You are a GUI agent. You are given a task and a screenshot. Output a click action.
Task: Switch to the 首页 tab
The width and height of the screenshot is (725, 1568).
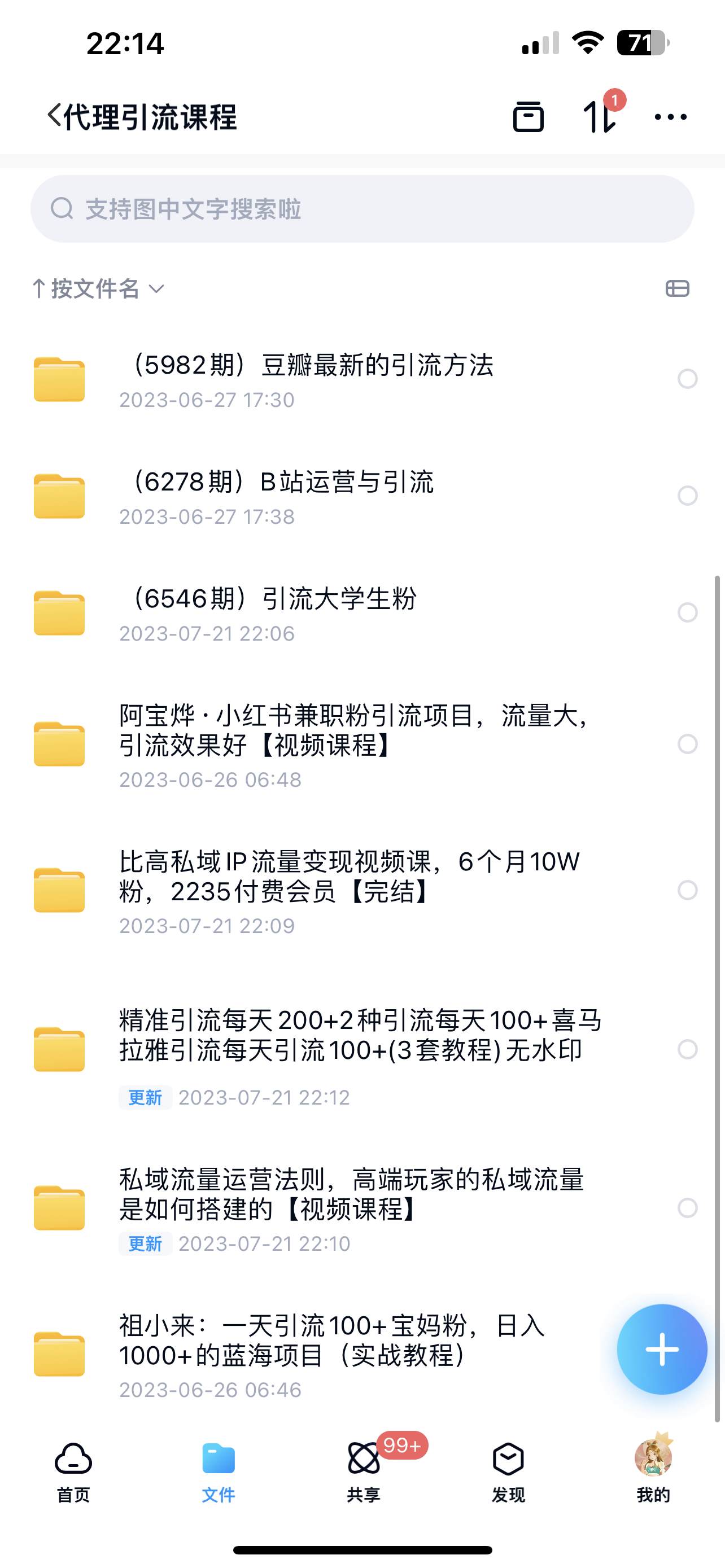coord(73,1472)
